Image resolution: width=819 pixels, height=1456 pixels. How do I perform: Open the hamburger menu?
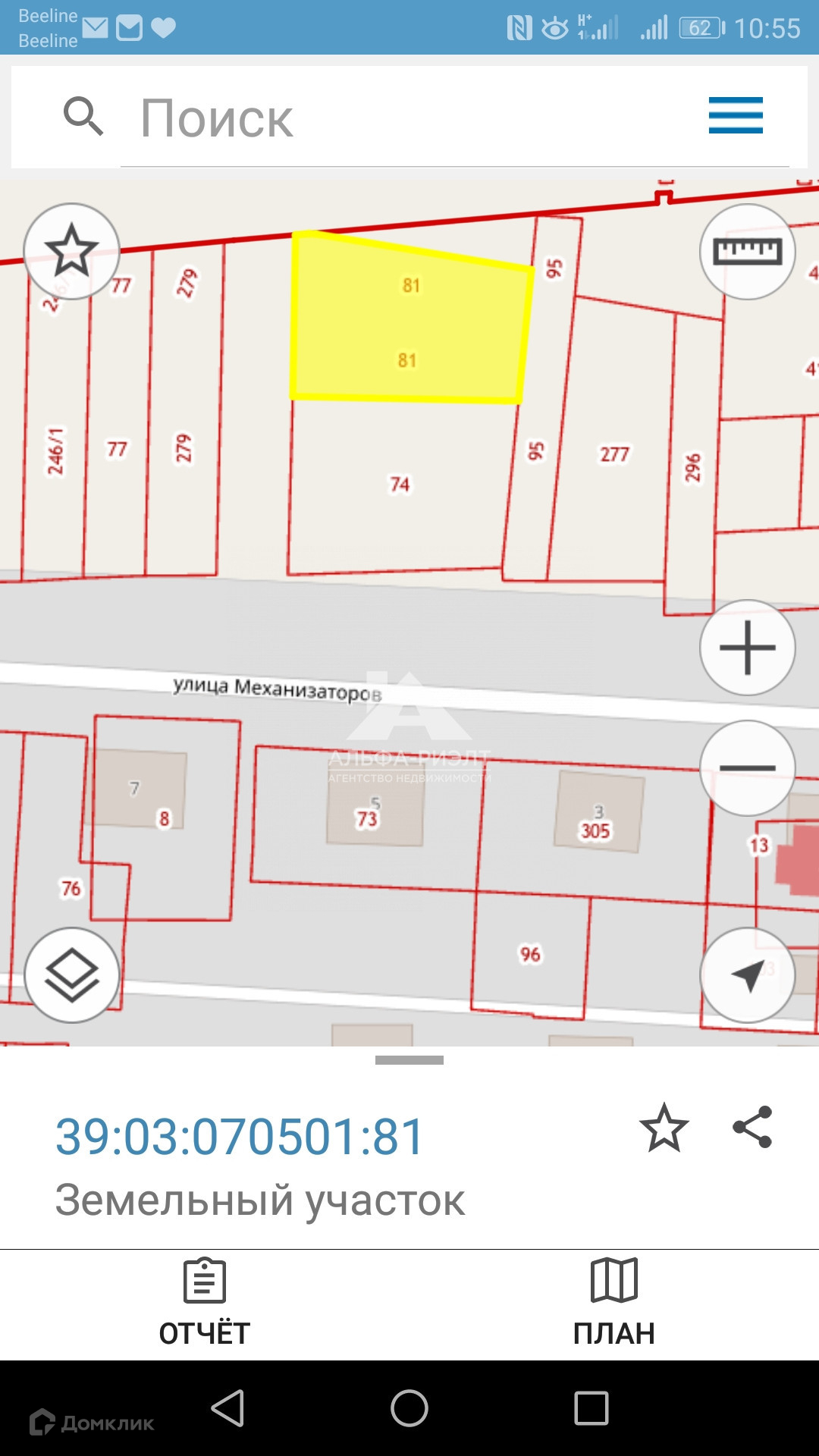736,116
